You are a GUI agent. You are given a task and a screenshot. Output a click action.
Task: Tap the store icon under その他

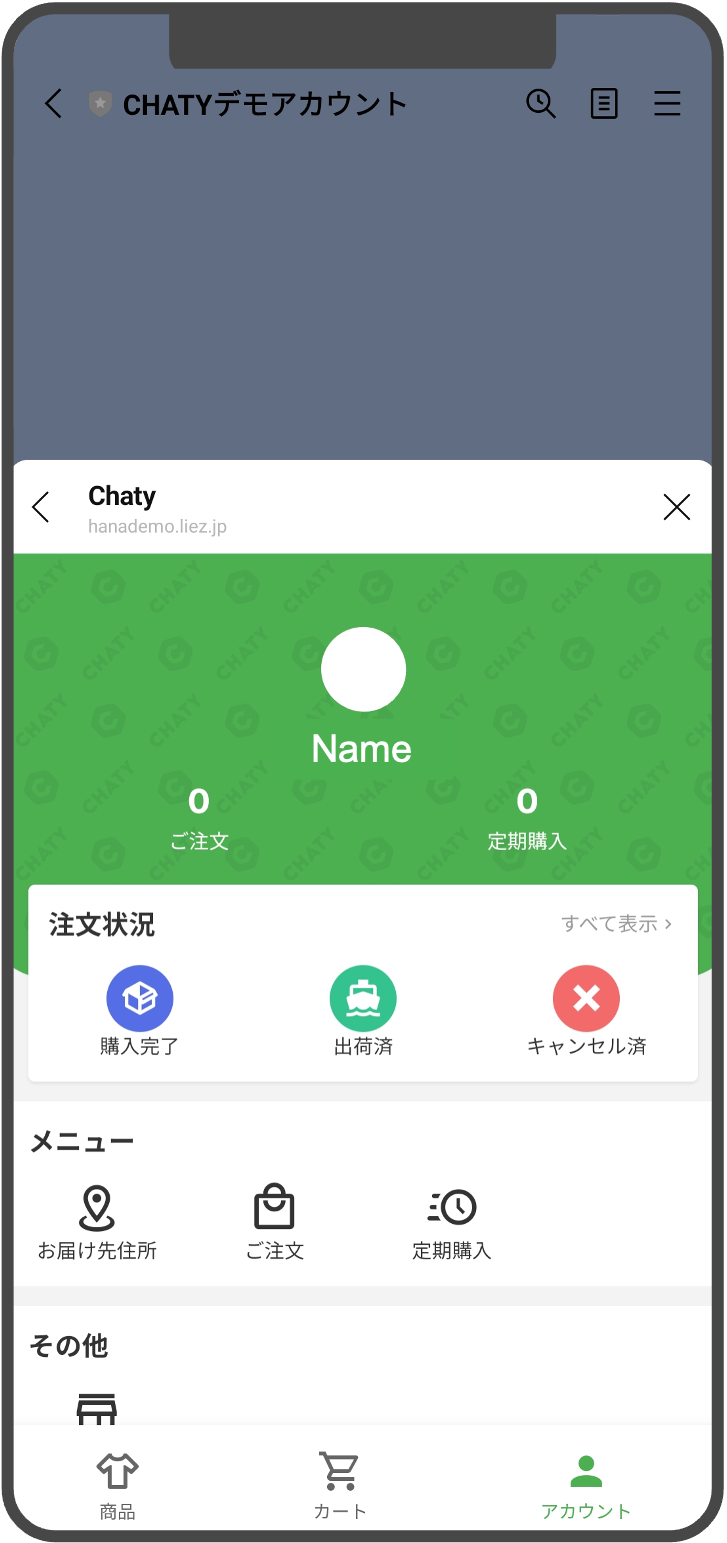coord(97,1408)
